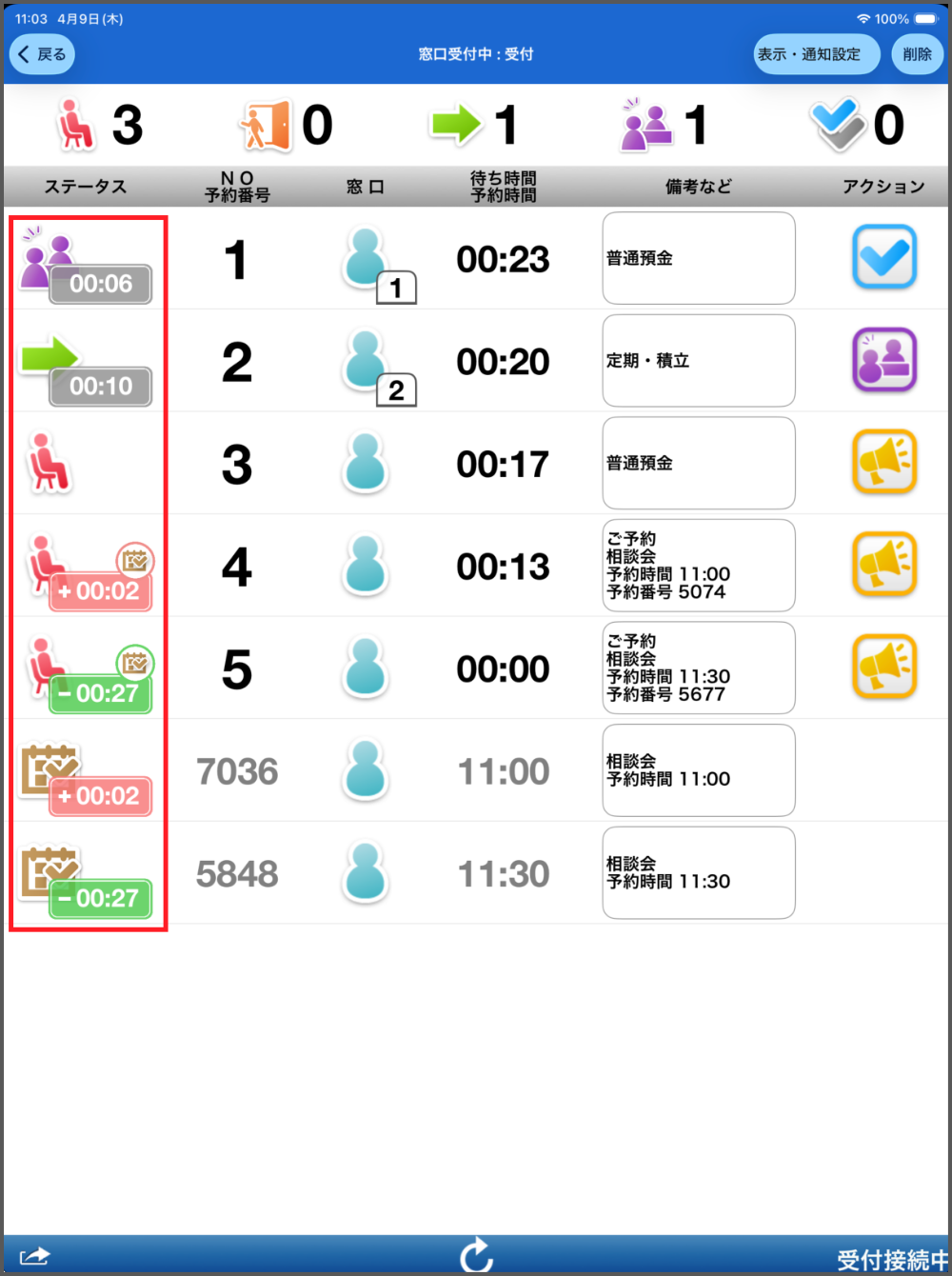Mark number 1 as completed with checkmark

coord(883,257)
